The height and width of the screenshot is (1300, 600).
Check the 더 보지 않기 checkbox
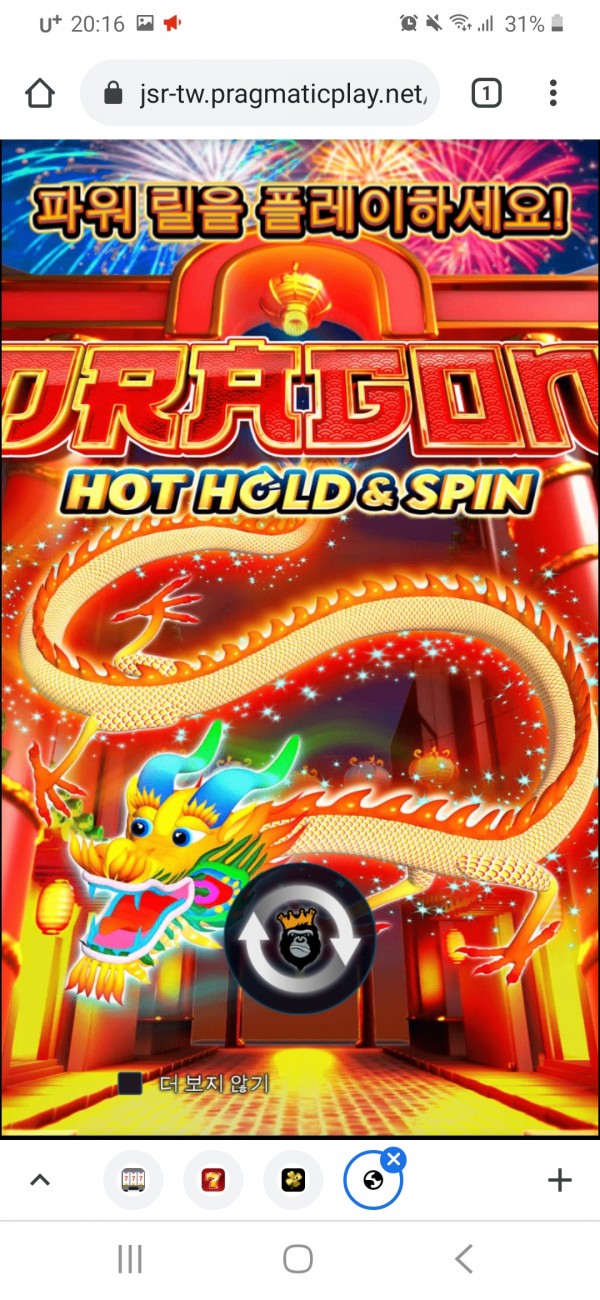click(x=130, y=1083)
